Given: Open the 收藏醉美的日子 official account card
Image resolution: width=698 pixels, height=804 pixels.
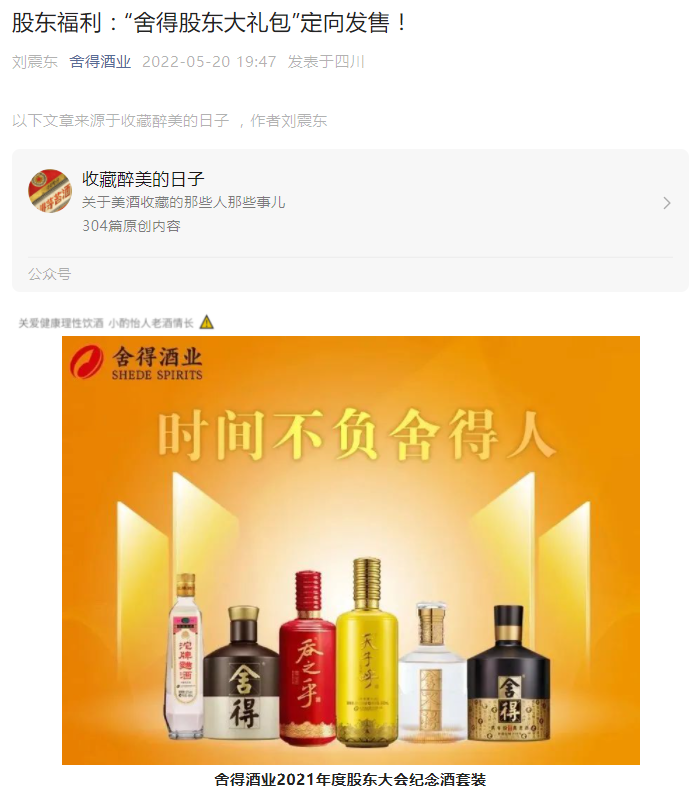Looking at the screenshot, I should point(350,203).
